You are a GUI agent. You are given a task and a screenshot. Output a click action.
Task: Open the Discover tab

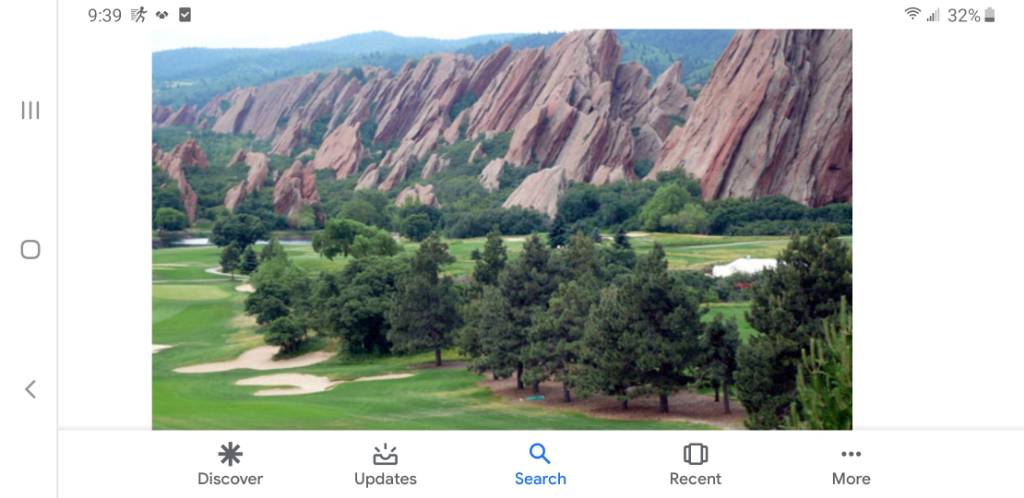pos(230,465)
